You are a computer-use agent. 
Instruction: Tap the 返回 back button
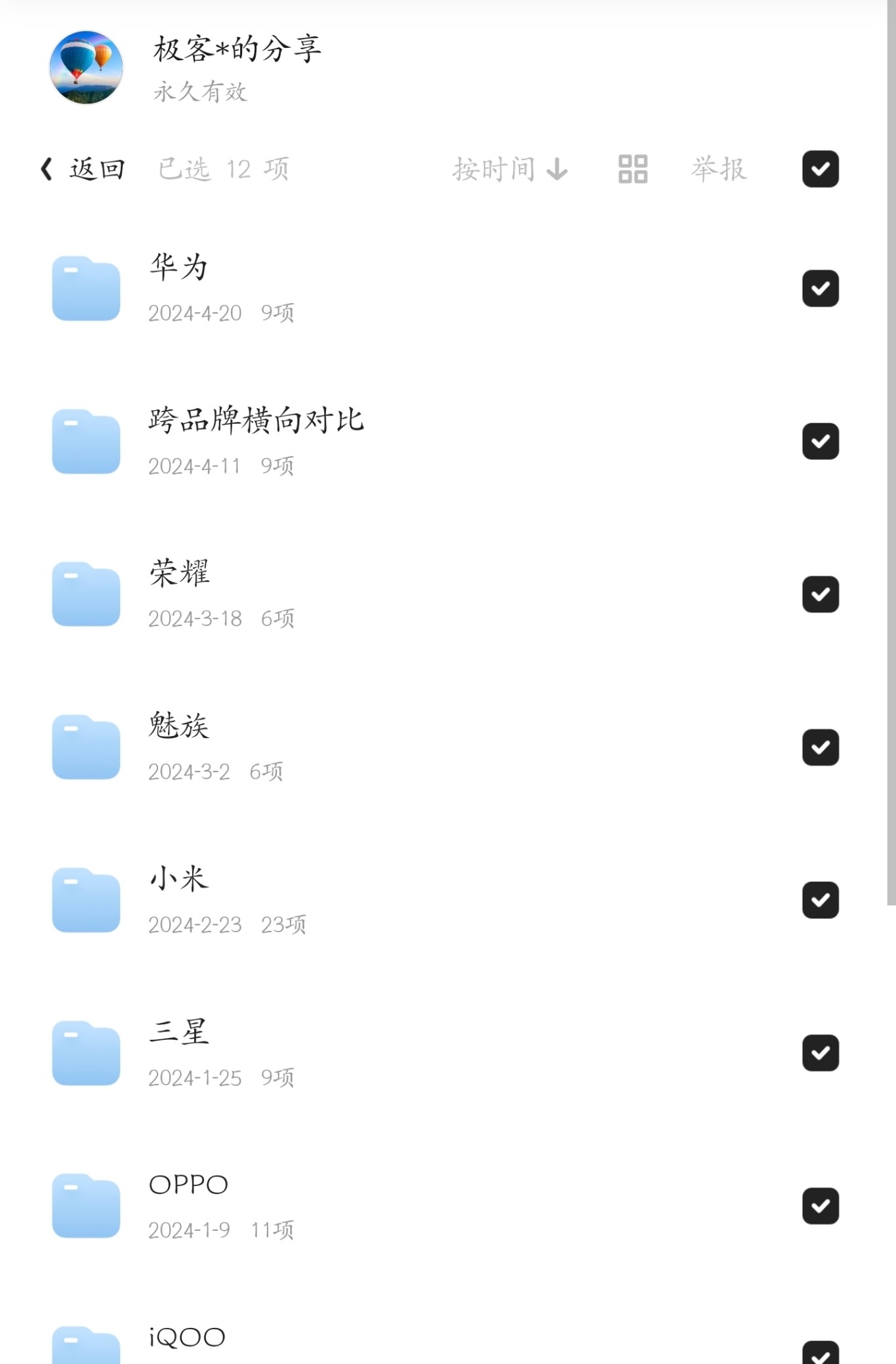(83, 169)
